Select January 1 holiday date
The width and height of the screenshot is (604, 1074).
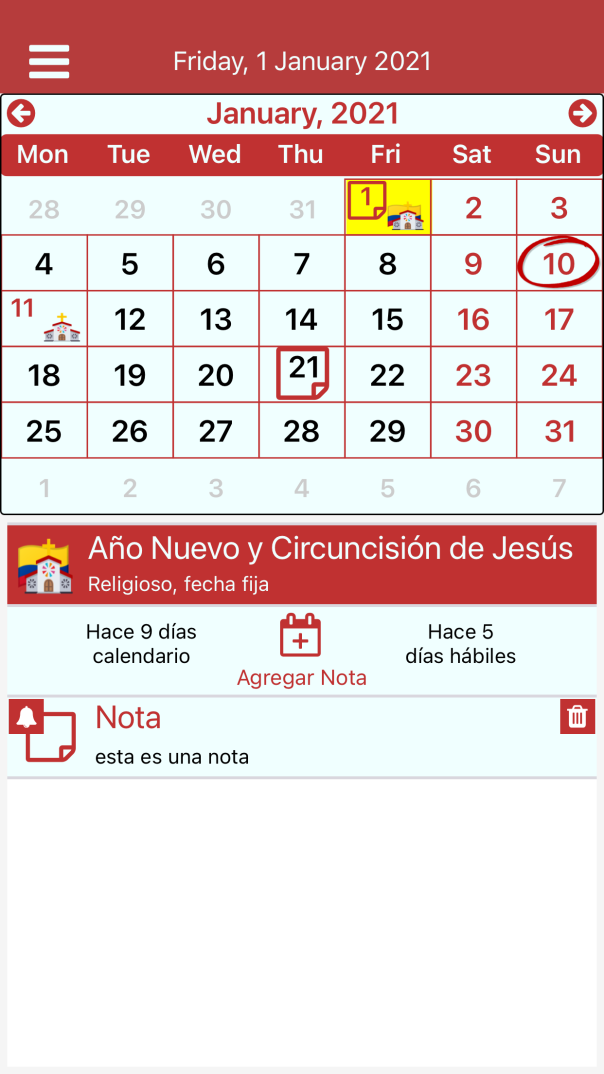click(x=387, y=207)
